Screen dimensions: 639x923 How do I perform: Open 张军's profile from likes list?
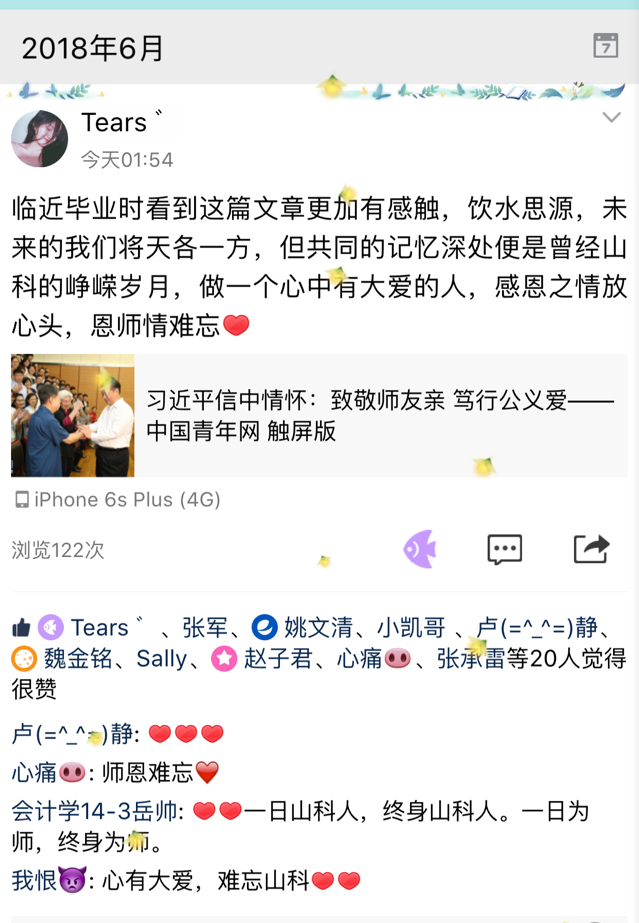(204, 628)
